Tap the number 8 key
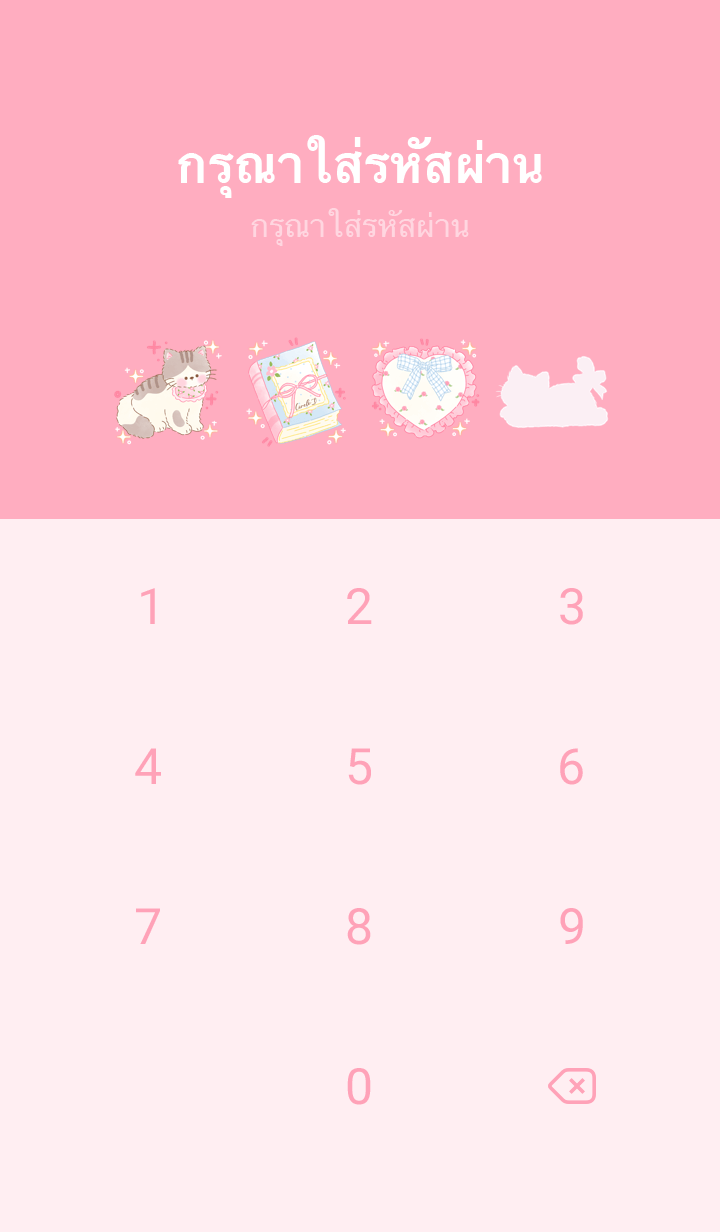 point(359,927)
